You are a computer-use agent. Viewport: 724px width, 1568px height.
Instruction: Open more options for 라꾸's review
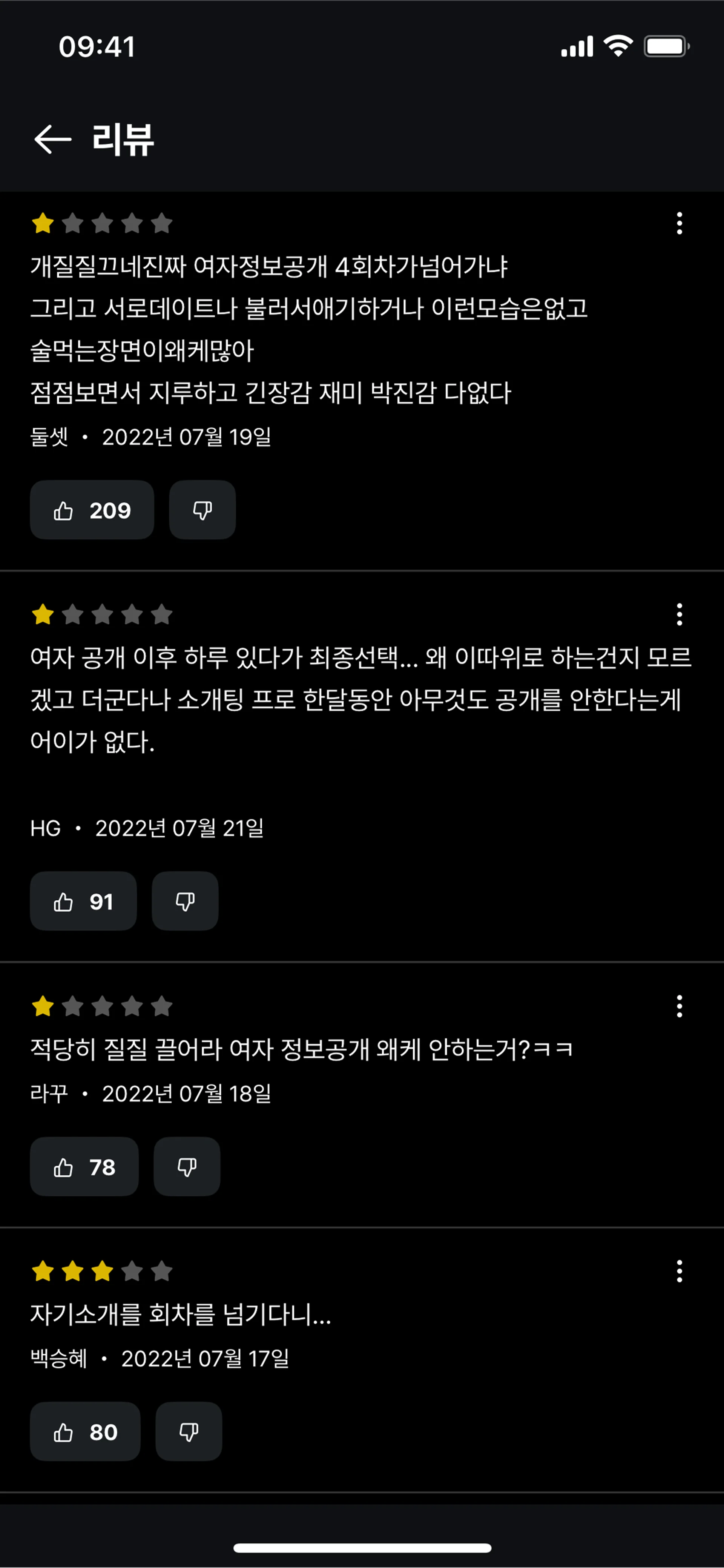coord(679,1006)
